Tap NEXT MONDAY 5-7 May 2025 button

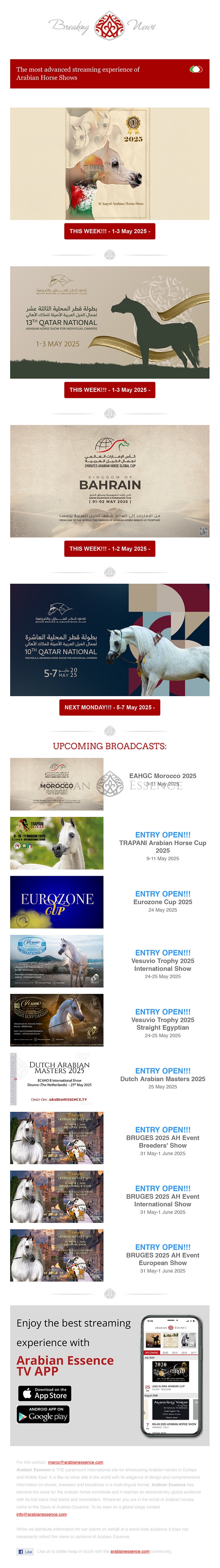click(109, 707)
